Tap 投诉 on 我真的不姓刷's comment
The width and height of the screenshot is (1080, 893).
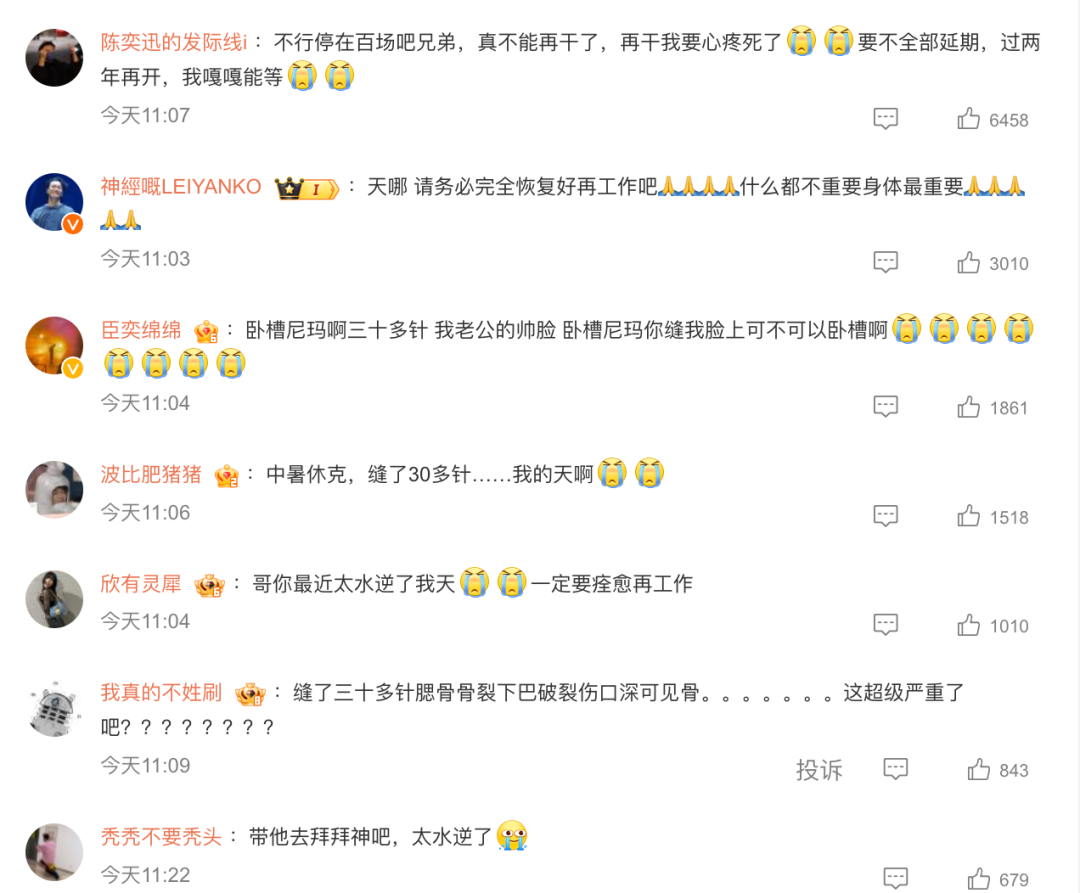(x=819, y=770)
